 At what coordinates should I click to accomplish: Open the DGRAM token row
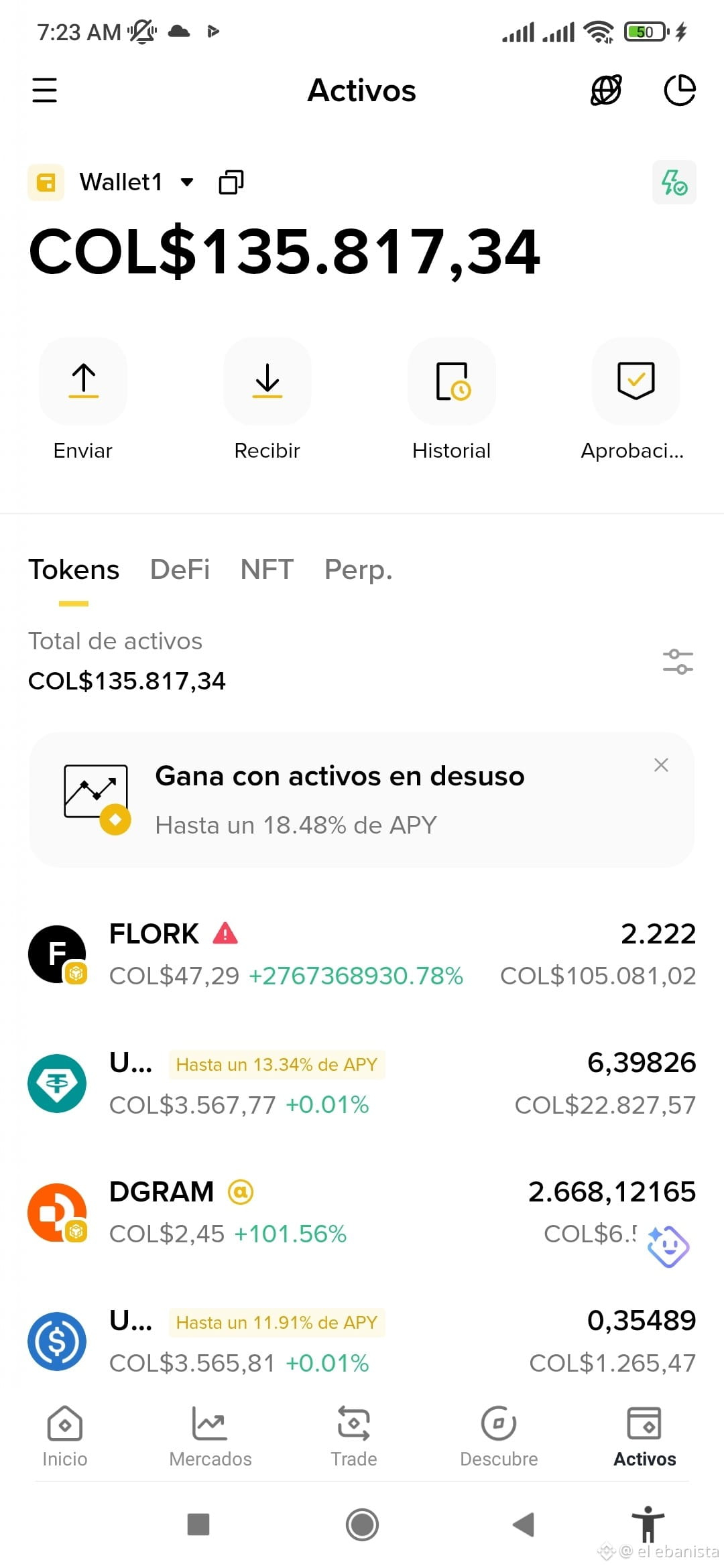coord(362,1212)
